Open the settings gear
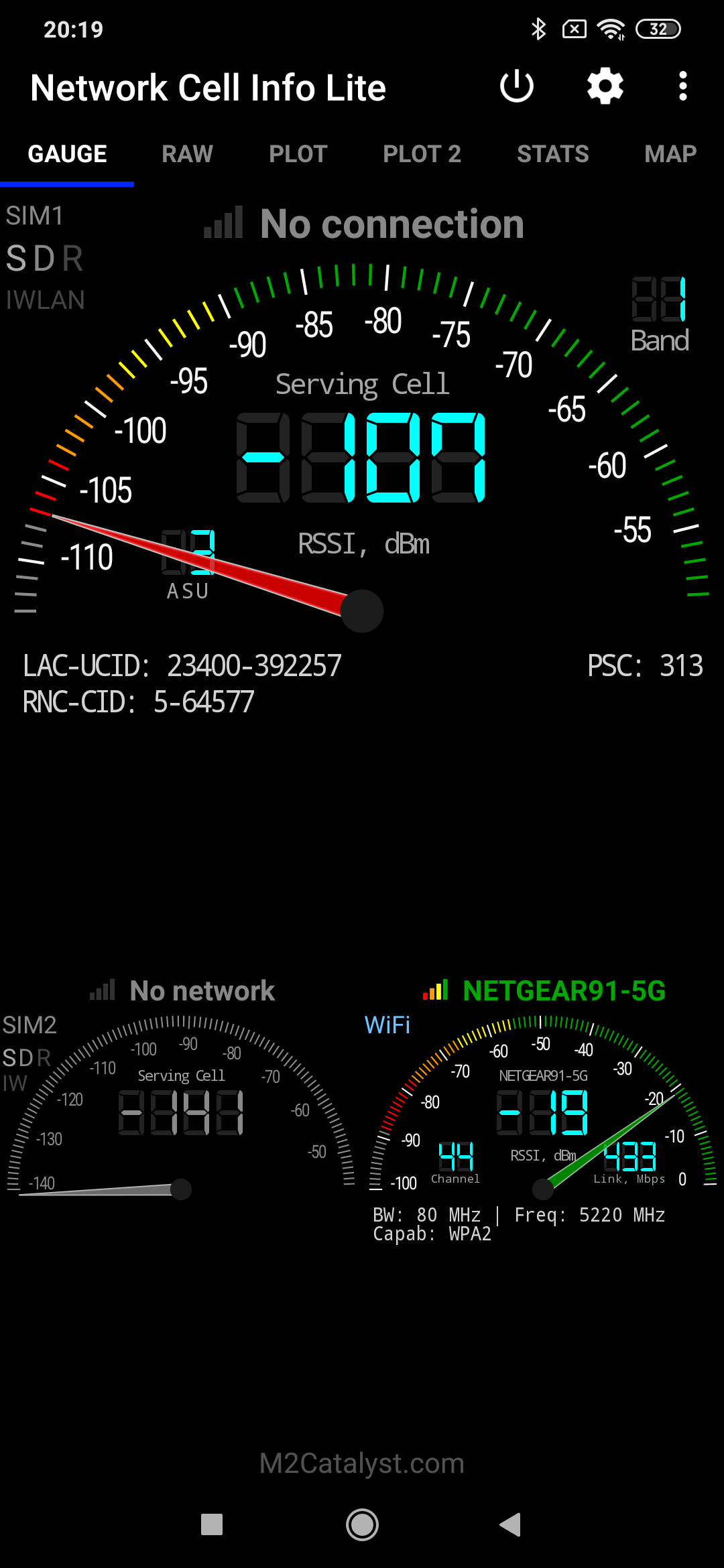The height and width of the screenshot is (1568, 724). [x=605, y=86]
